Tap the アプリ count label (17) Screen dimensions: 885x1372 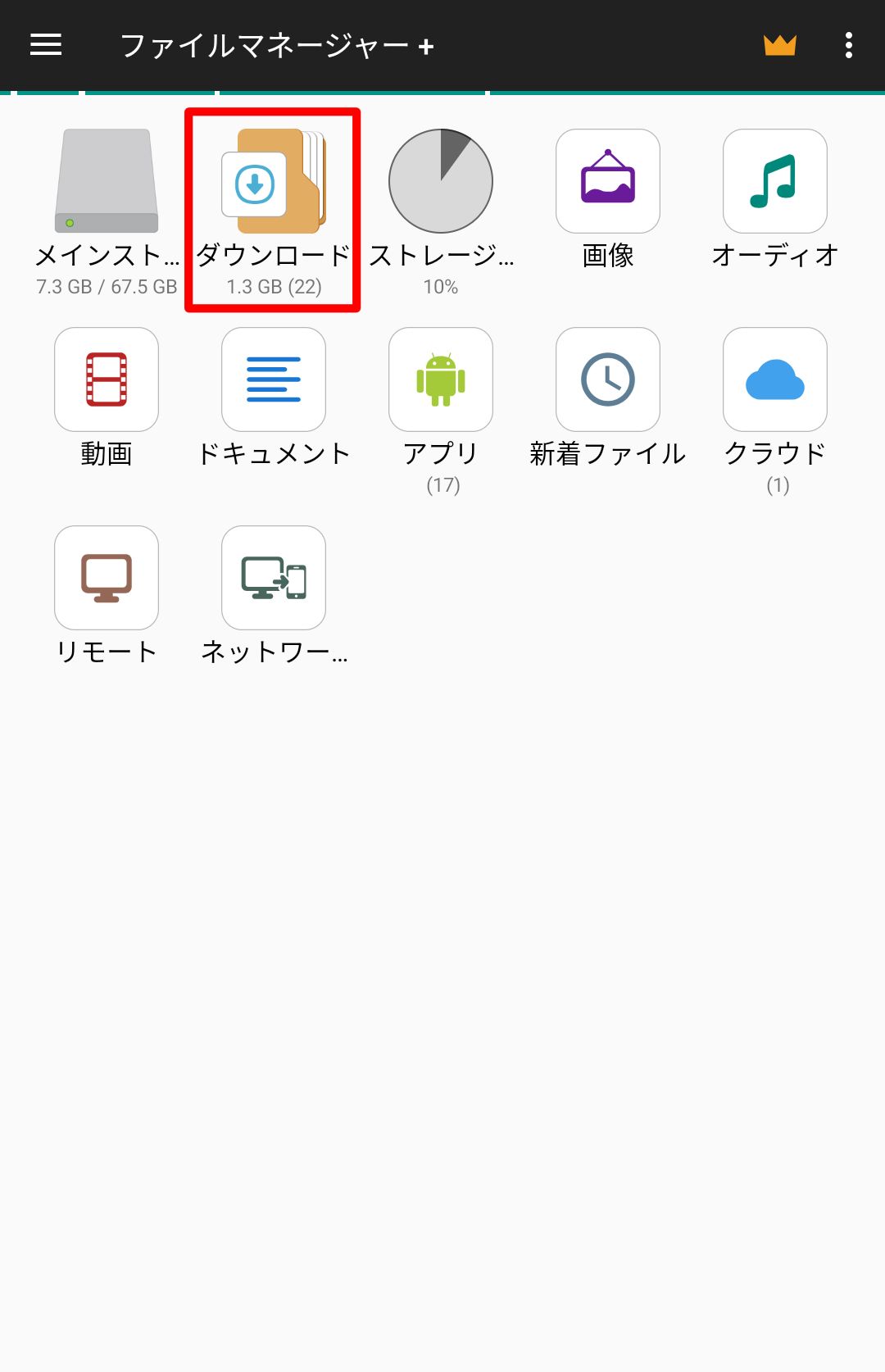point(440,485)
